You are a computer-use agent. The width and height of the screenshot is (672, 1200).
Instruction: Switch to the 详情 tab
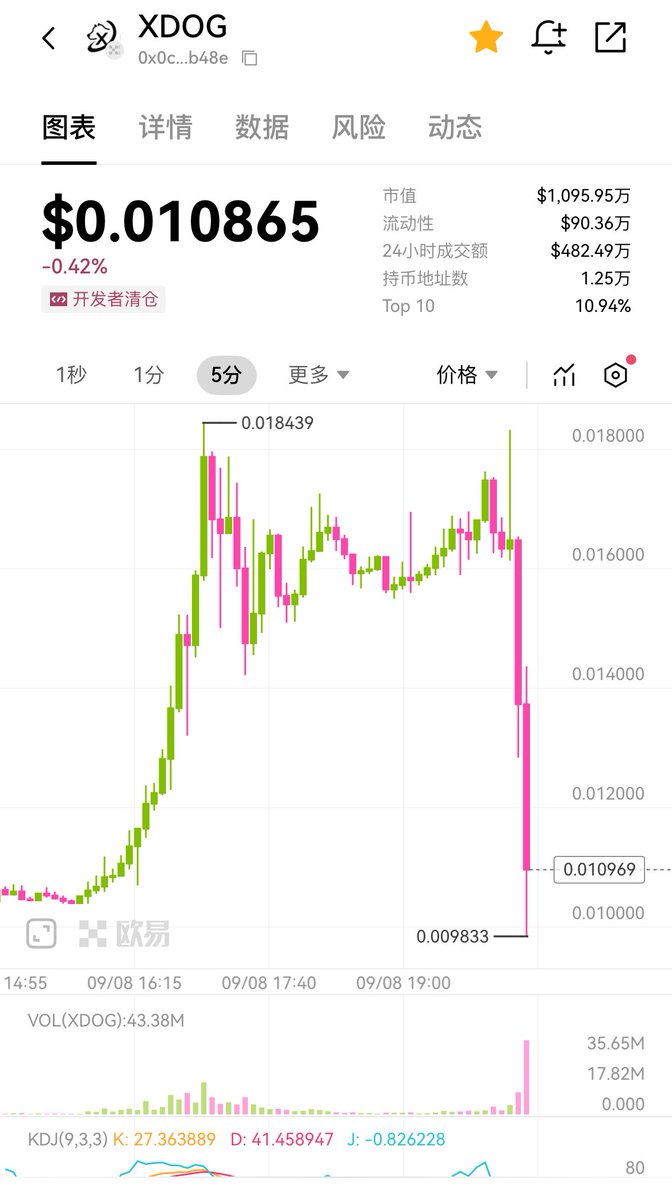165,128
